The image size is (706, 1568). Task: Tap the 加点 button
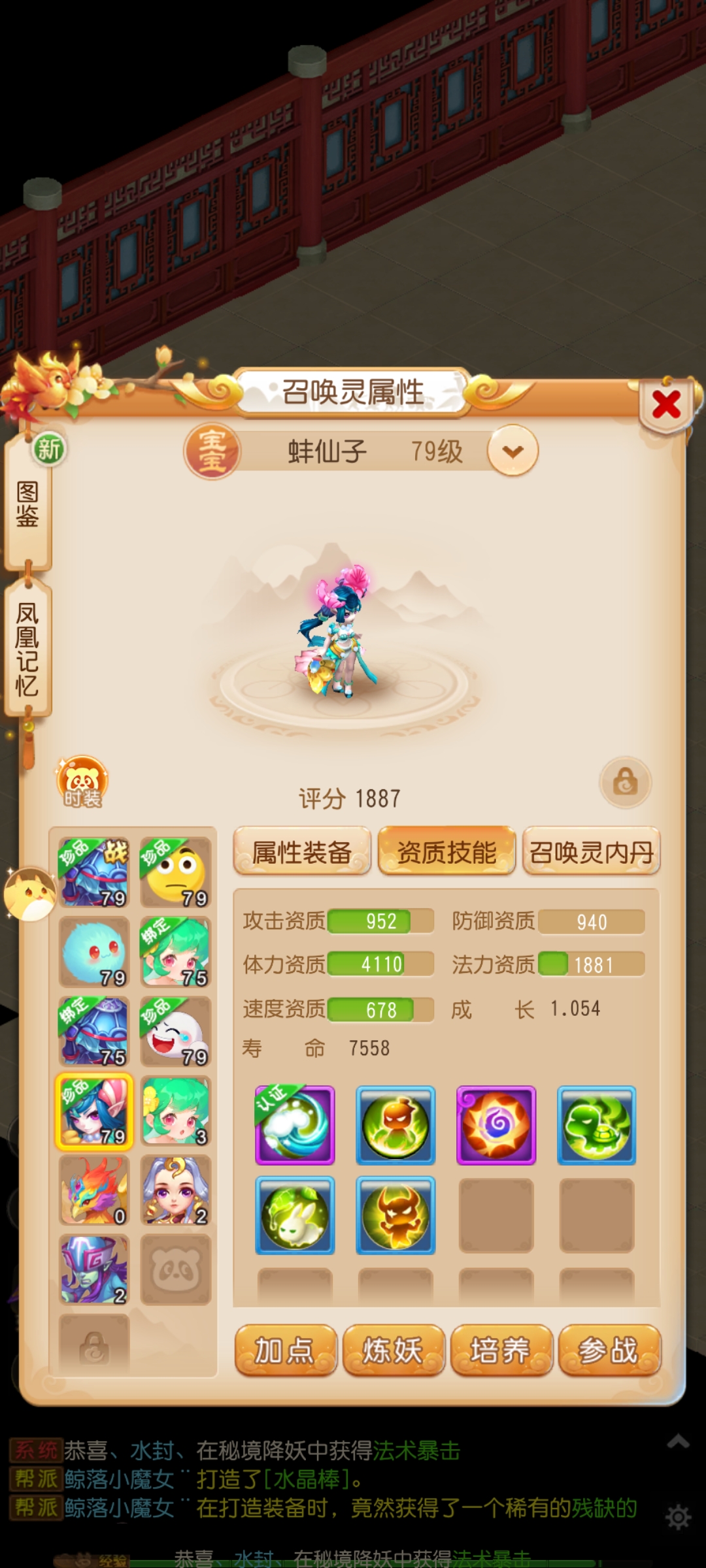point(286,1351)
